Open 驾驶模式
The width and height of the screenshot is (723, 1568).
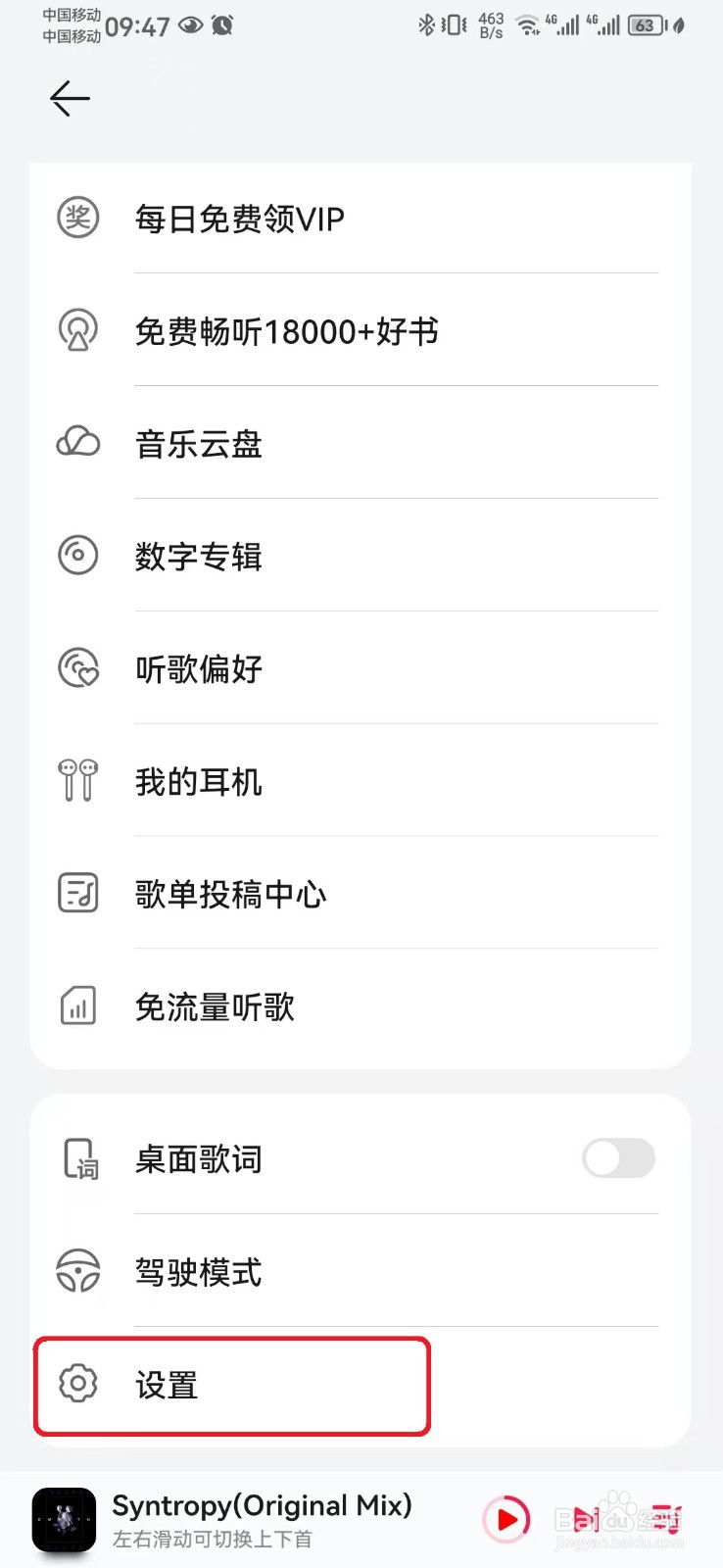pos(198,1272)
